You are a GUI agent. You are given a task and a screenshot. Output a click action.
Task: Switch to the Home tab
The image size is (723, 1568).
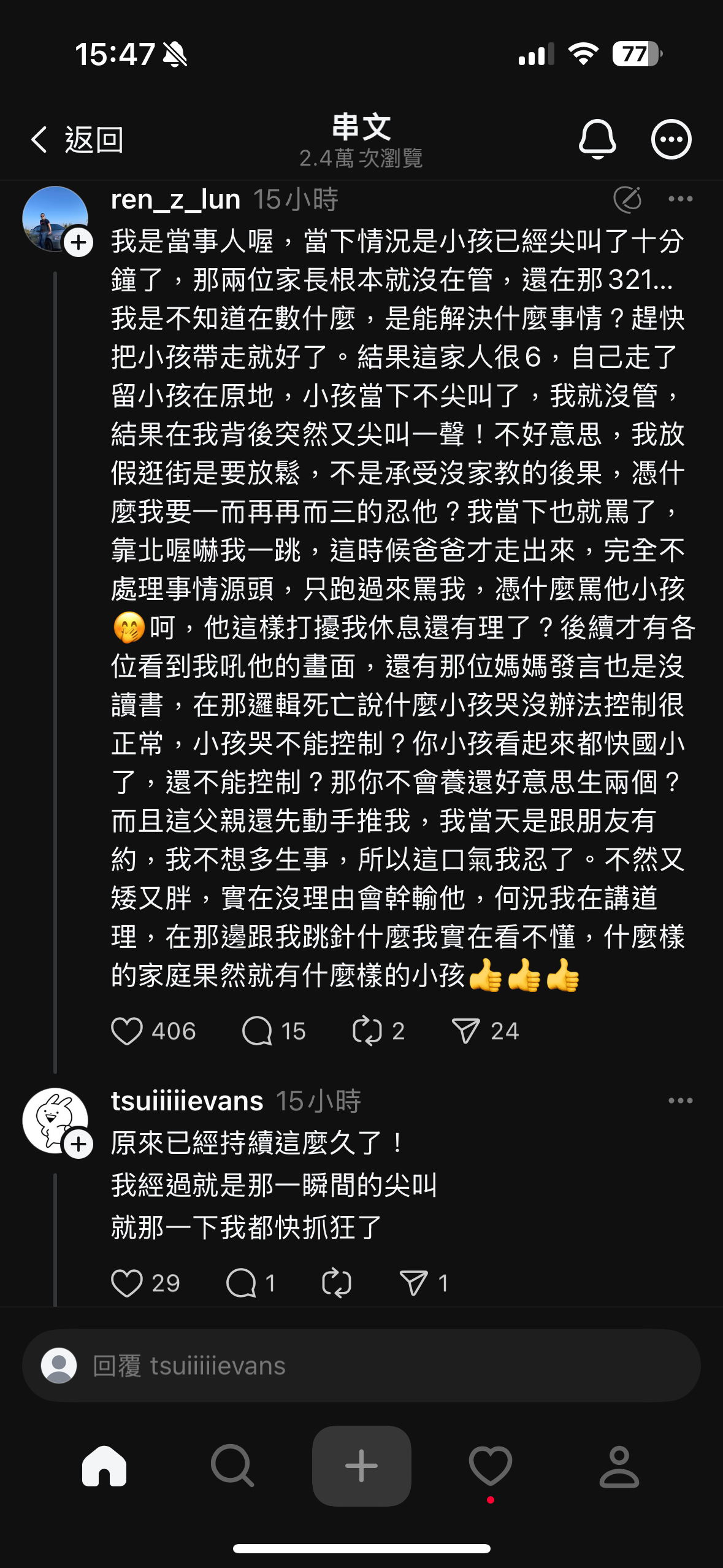point(104,1466)
